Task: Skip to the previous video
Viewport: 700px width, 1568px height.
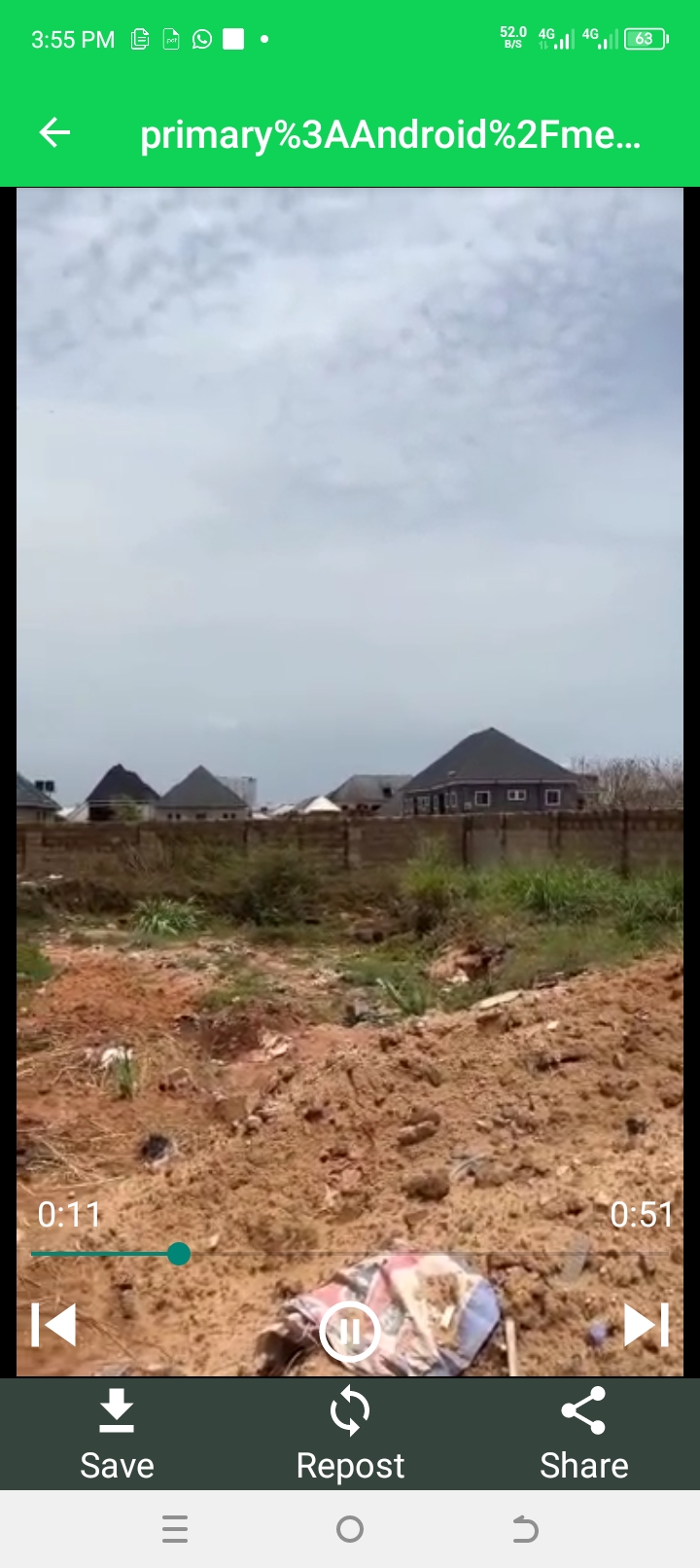Action: click(53, 1325)
